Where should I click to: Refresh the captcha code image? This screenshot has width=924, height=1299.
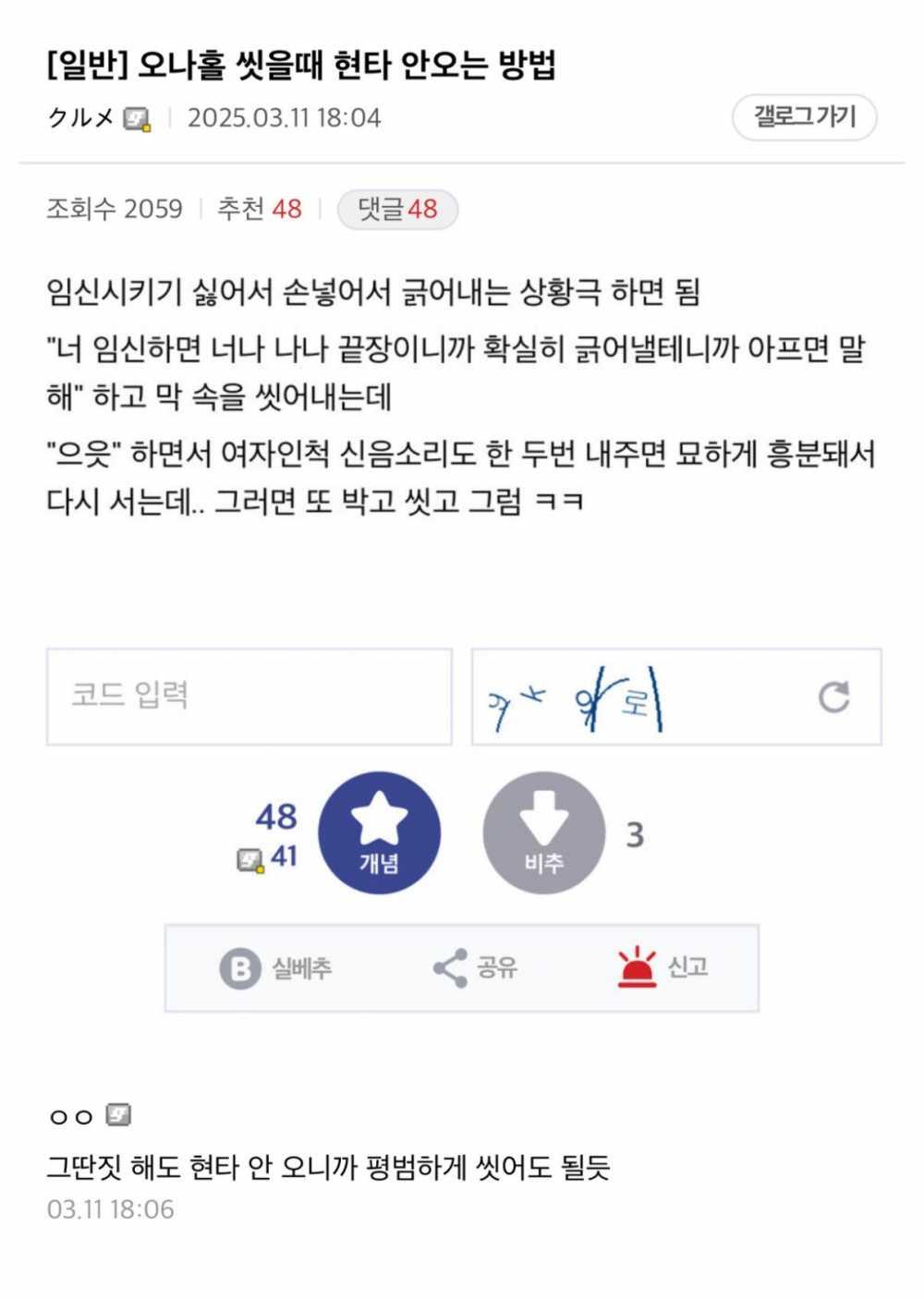point(833,697)
